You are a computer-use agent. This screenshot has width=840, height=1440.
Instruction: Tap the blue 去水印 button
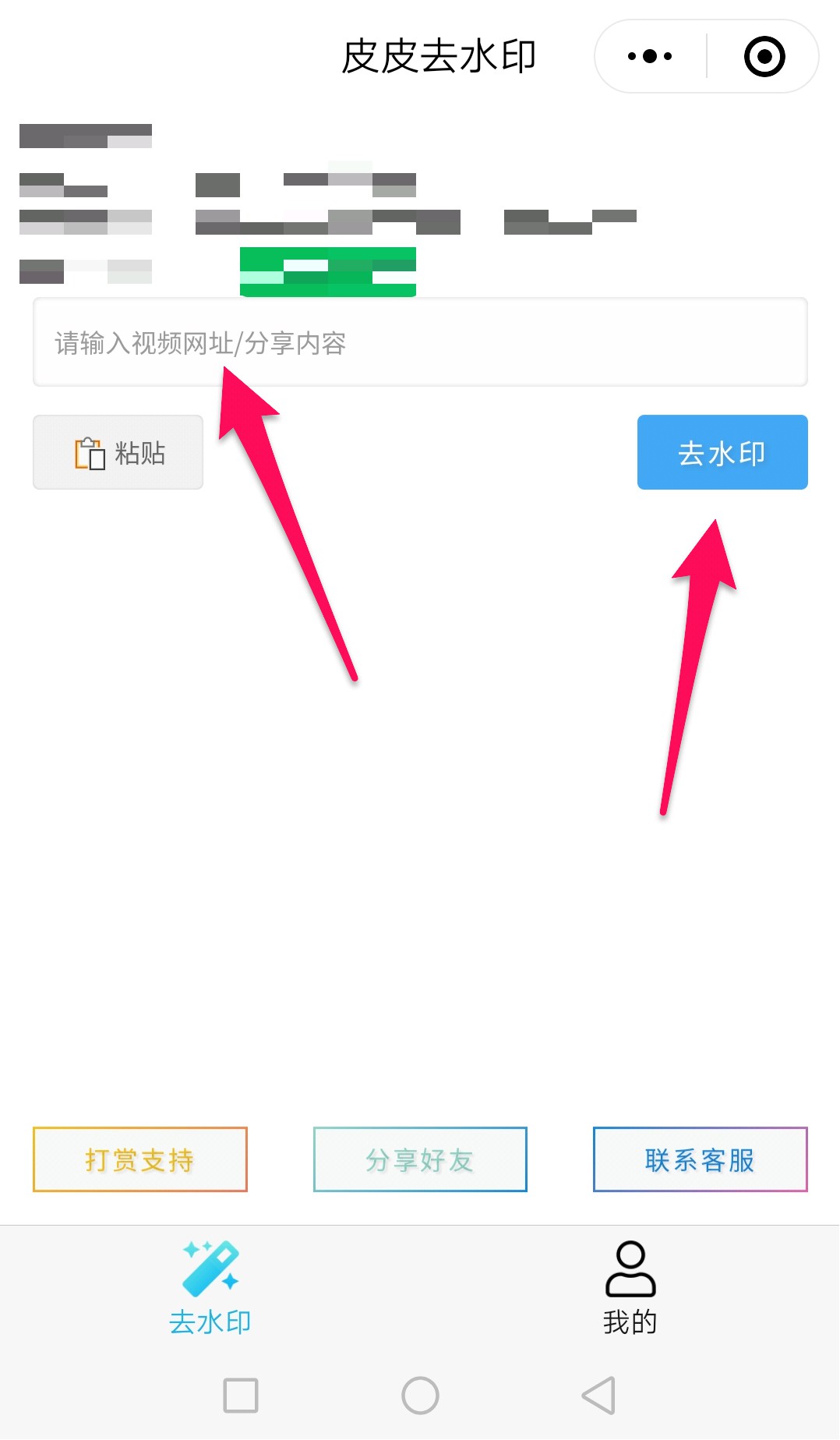click(722, 452)
